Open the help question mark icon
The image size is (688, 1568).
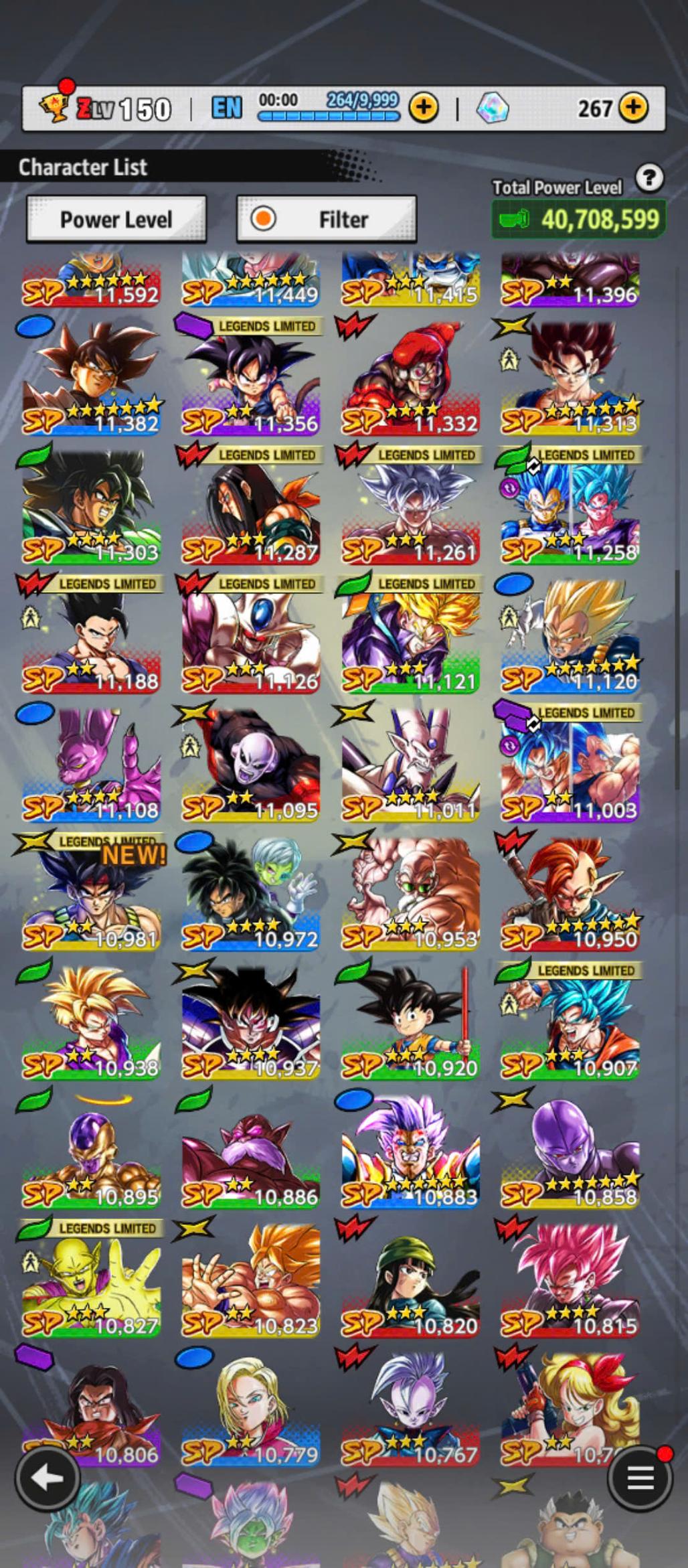coord(649,178)
